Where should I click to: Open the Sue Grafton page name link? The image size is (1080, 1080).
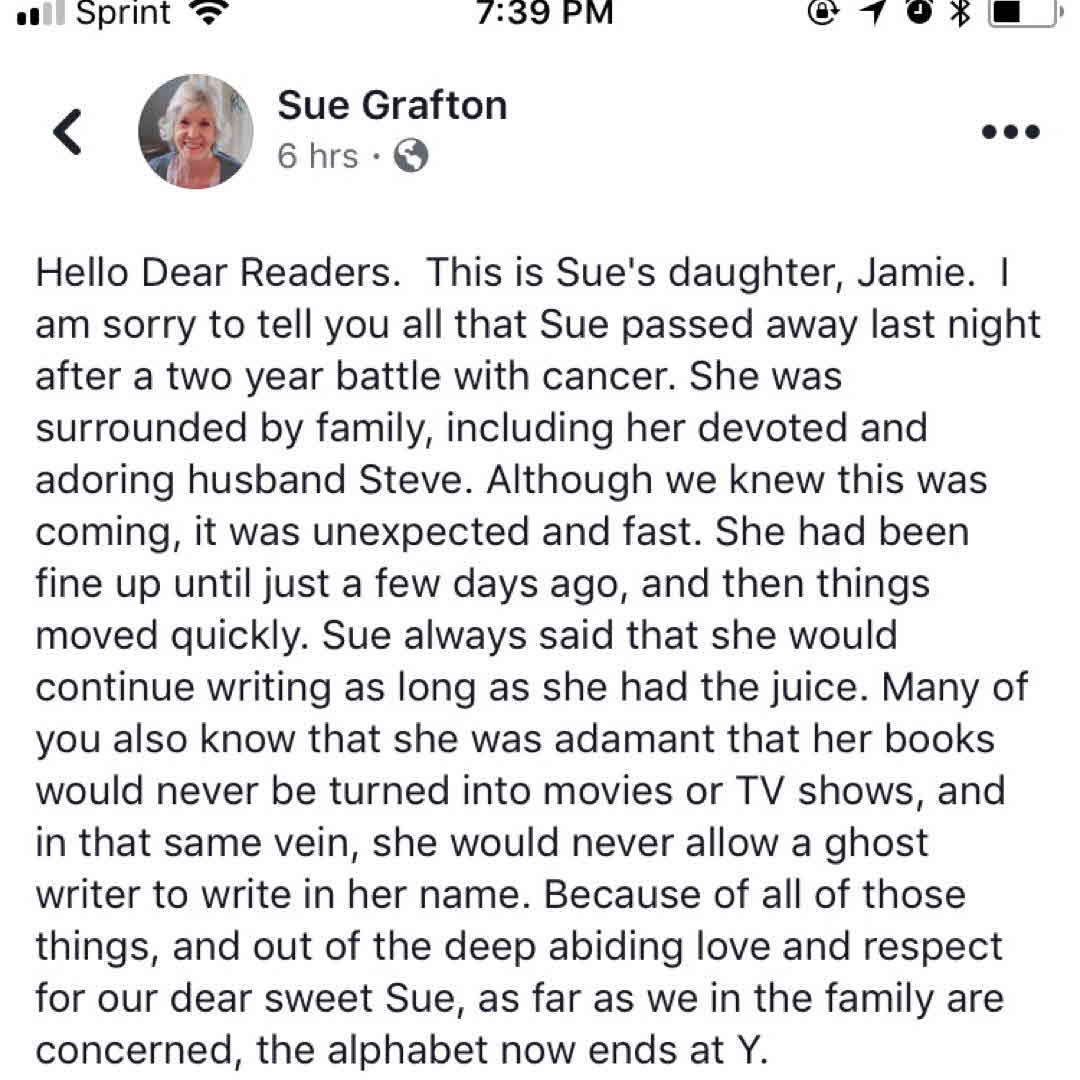click(392, 105)
